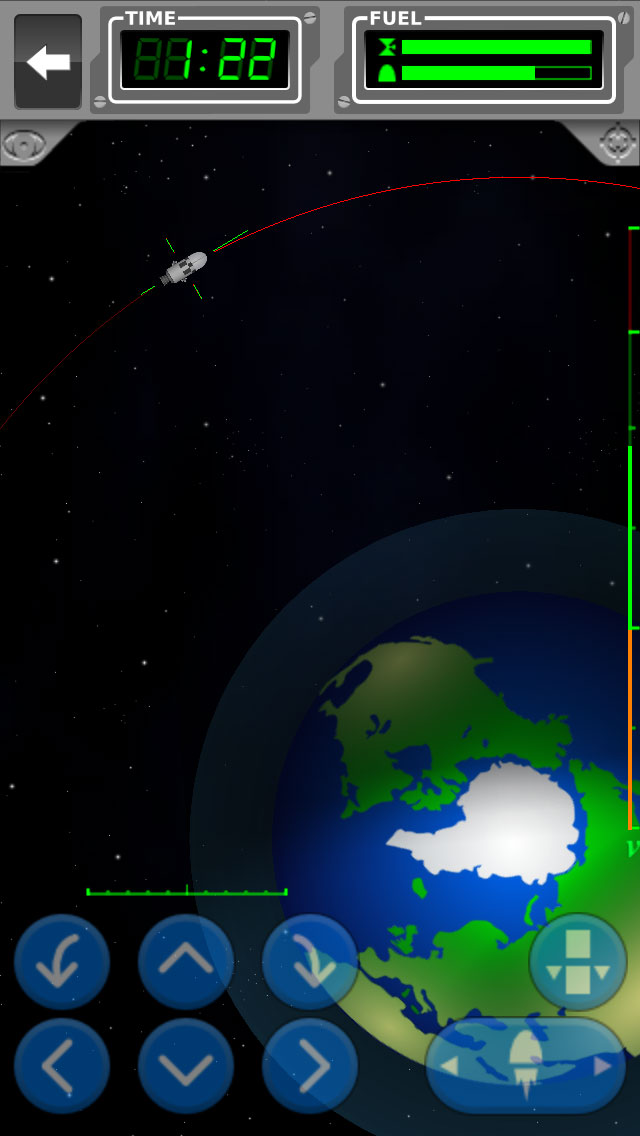This screenshot has height=1136, width=640.
Task: Tap the stage separation button
Action: [578, 962]
